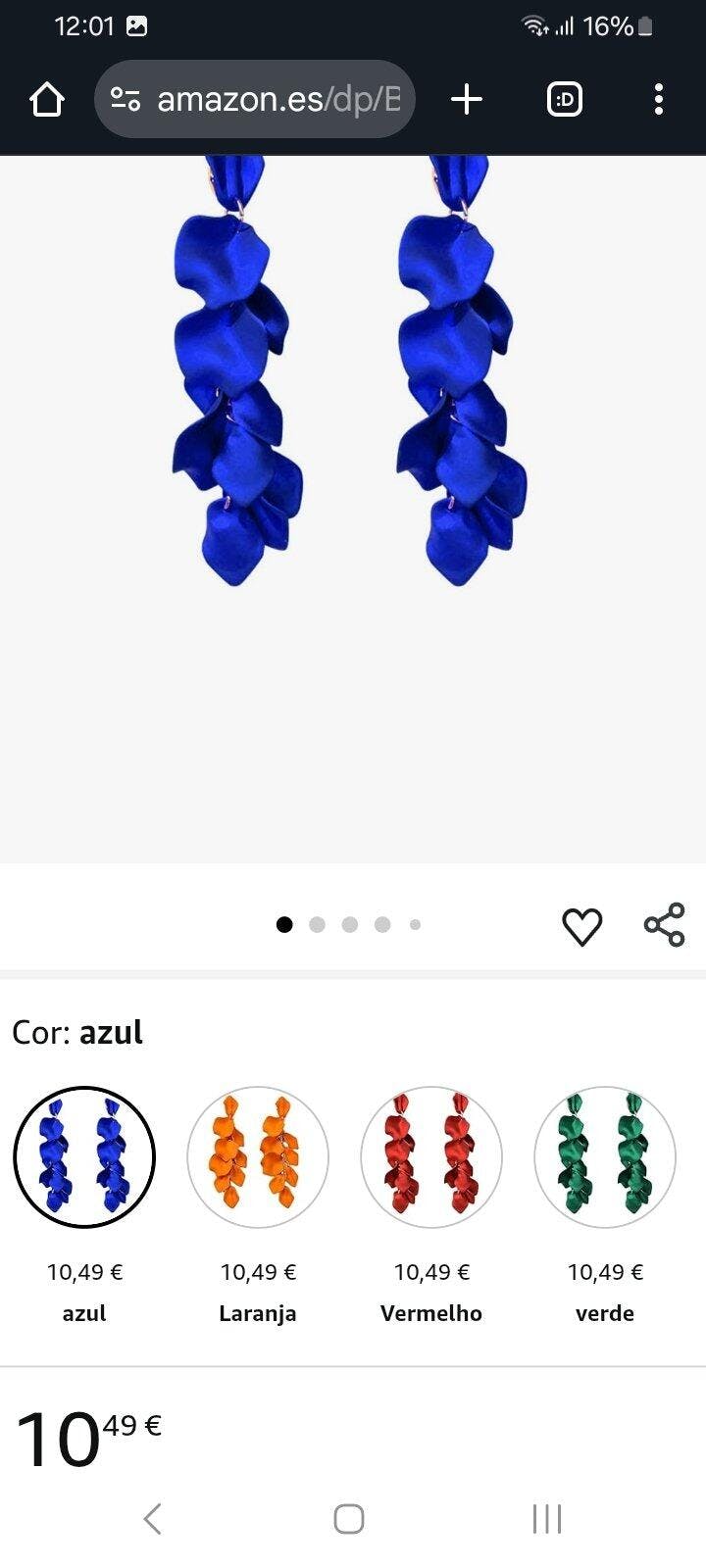
Task: Select the azul color option
Action: point(84,1157)
